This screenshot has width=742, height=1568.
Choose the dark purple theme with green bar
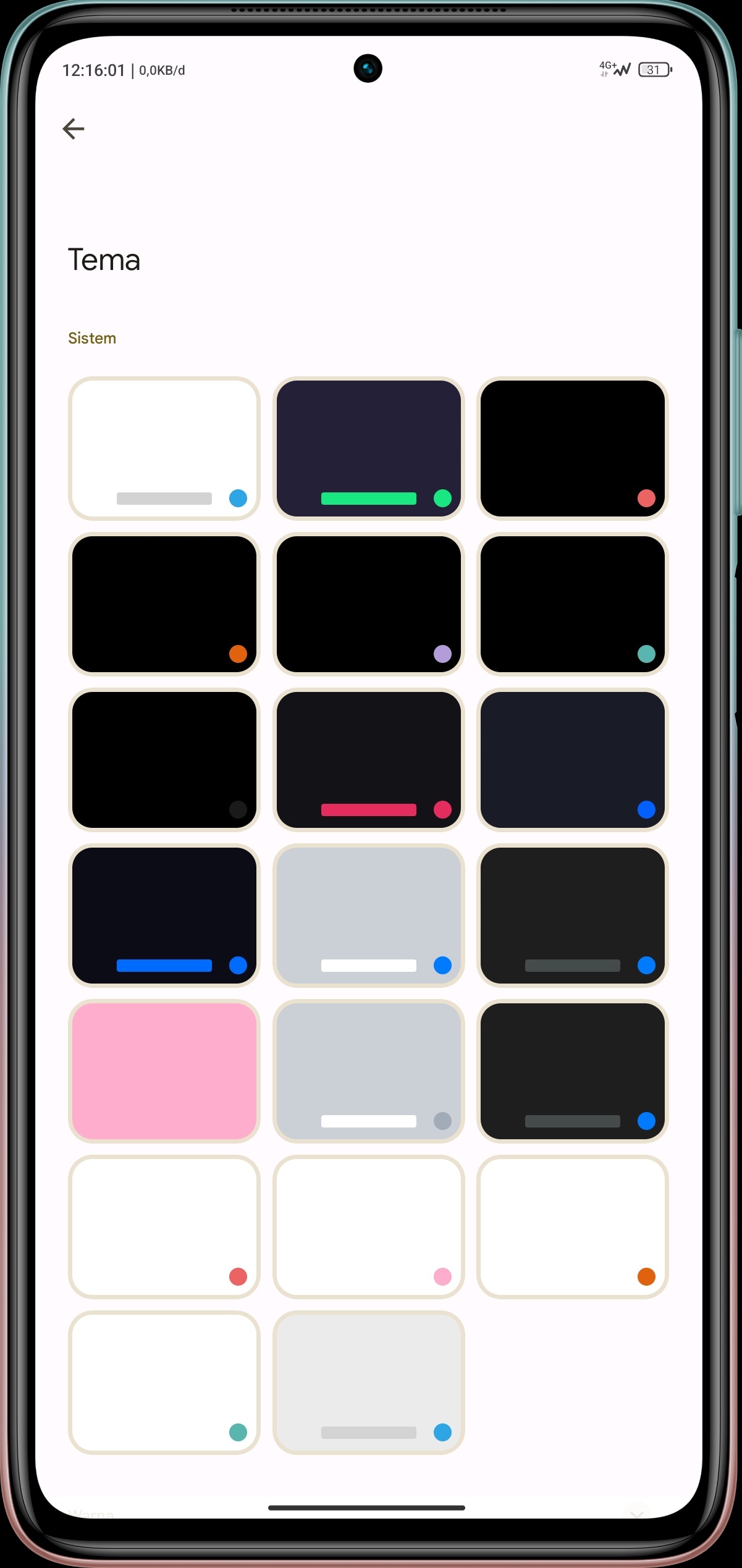(x=368, y=448)
